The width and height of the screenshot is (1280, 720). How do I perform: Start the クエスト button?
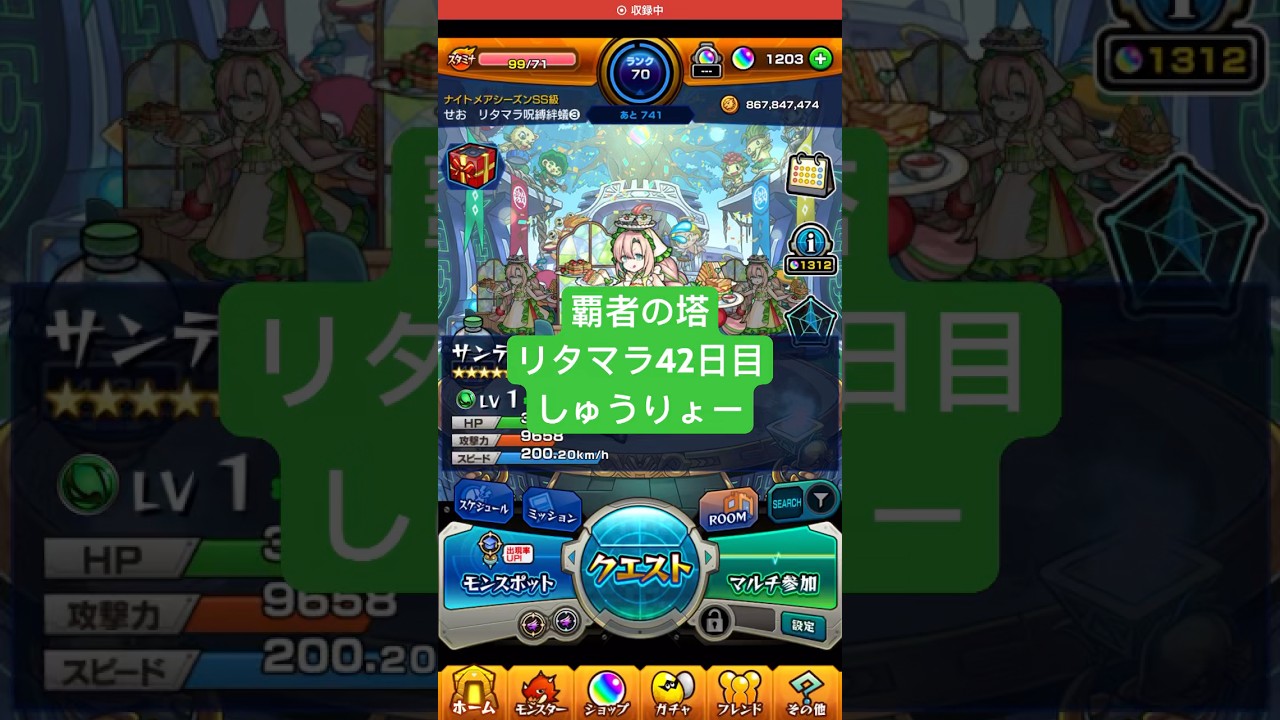640,568
